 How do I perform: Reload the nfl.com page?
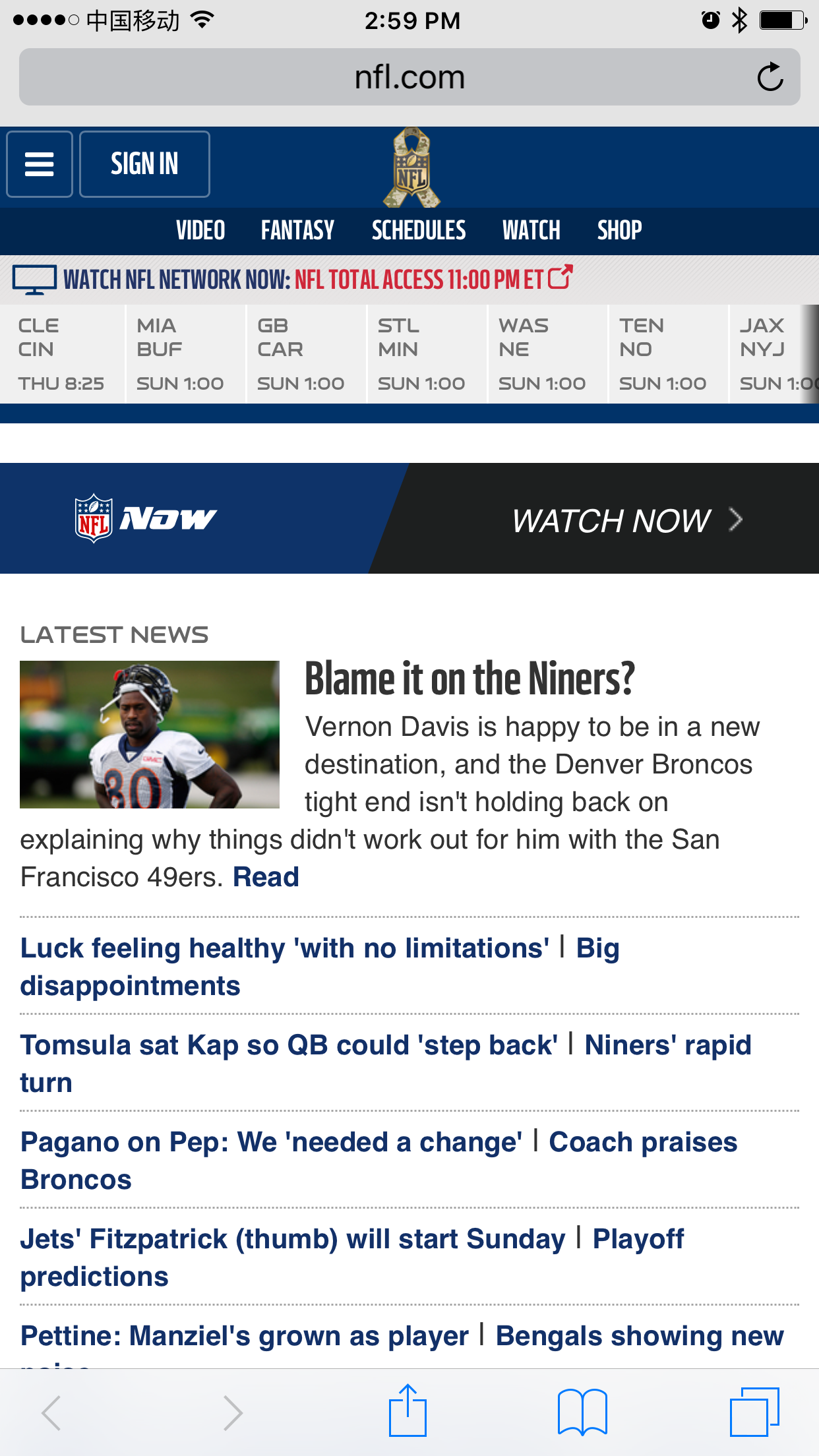click(770, 77)
